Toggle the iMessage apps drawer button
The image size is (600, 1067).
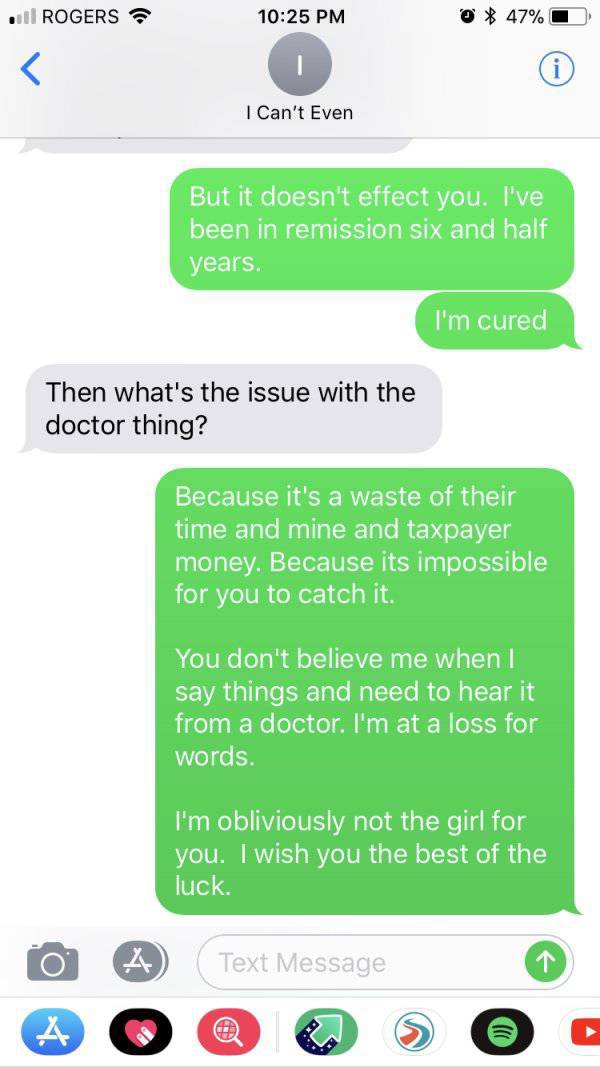point(139,961)
